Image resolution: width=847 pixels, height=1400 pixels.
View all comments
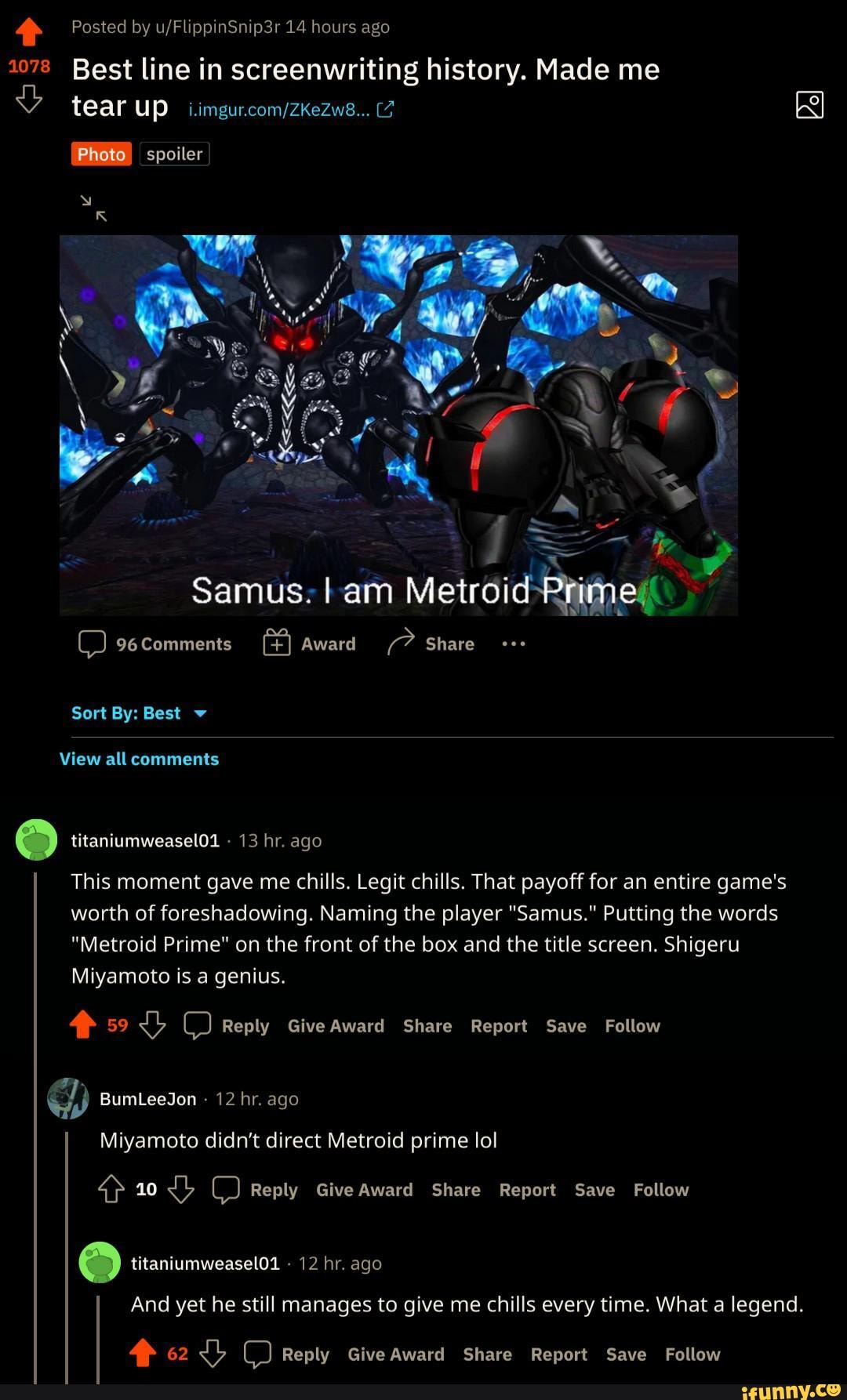(139, 759)
